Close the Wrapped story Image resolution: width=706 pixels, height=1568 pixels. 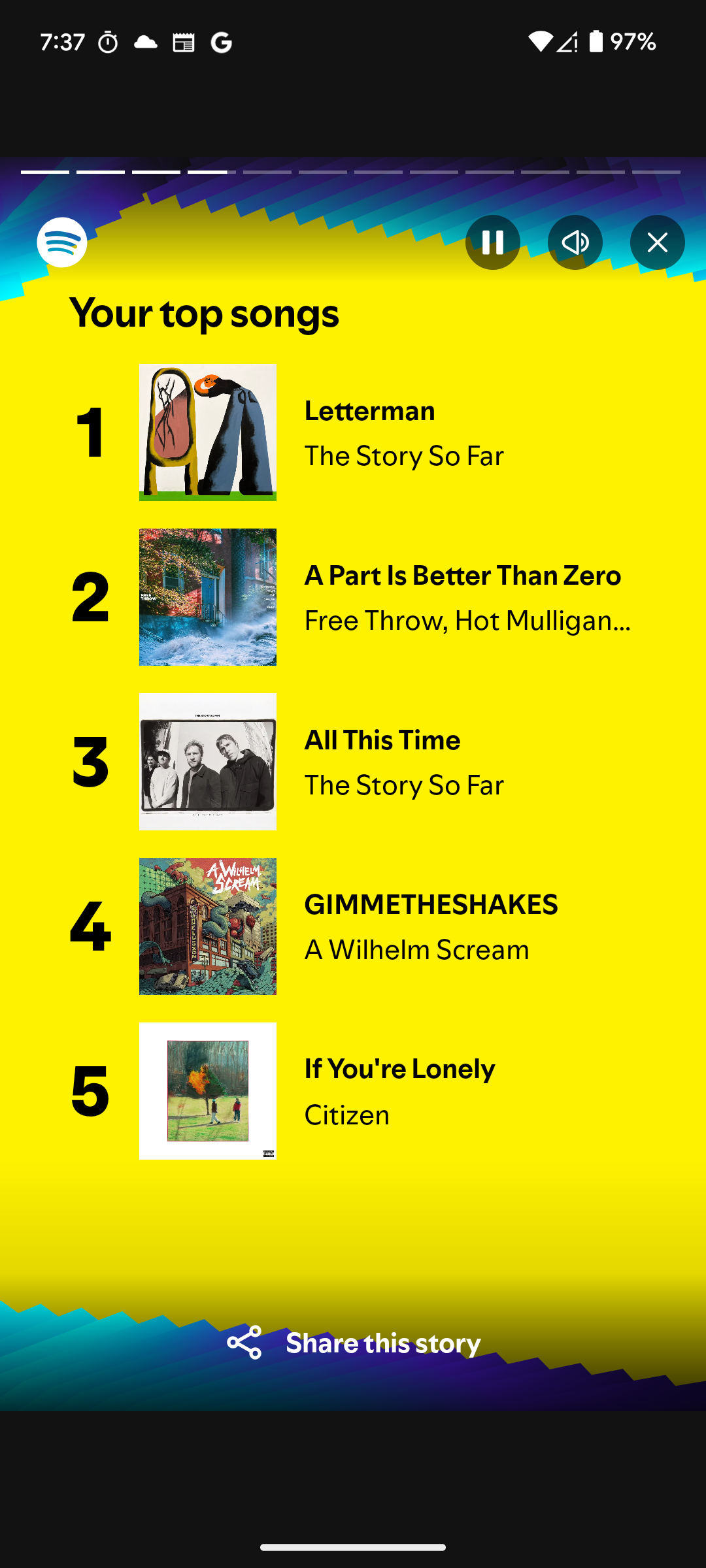click(x=657, y=242)
